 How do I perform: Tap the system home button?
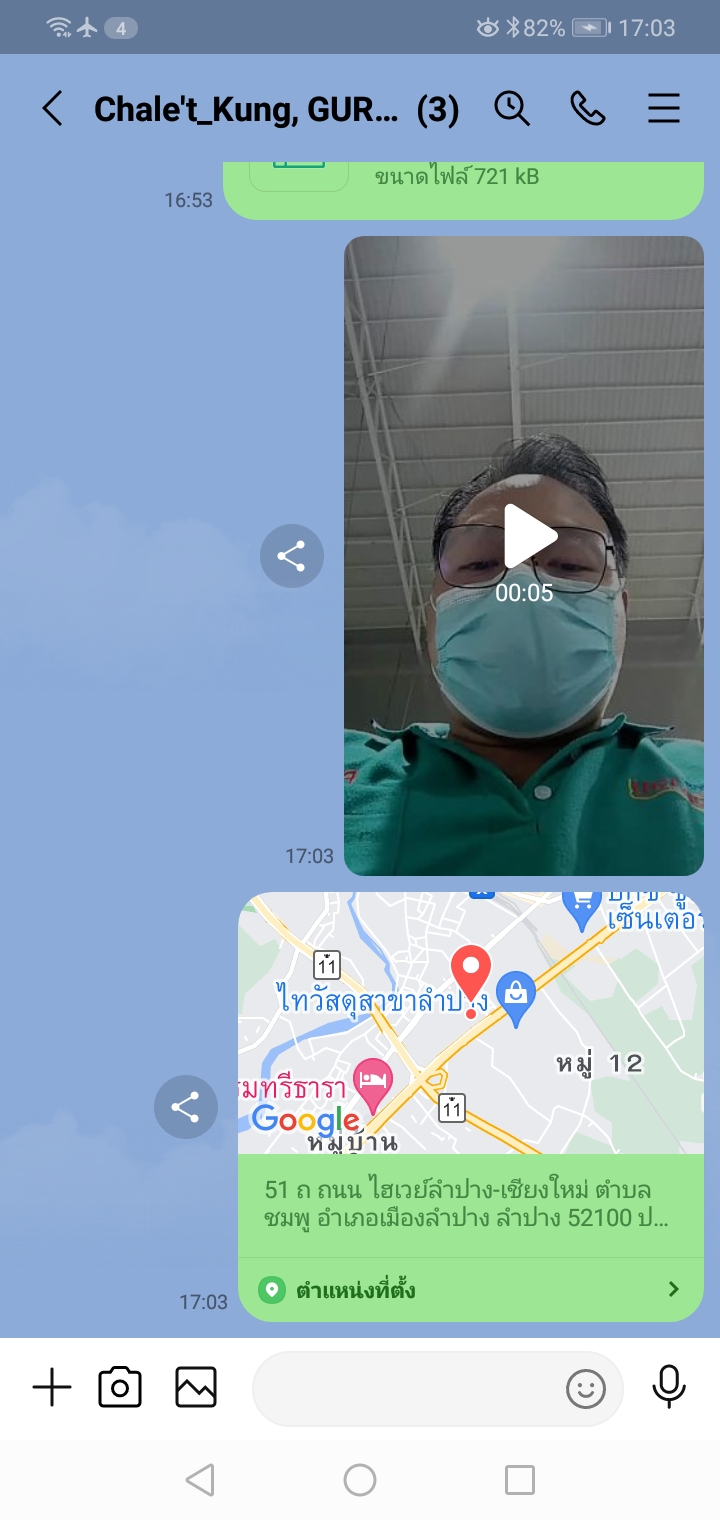360,1480
